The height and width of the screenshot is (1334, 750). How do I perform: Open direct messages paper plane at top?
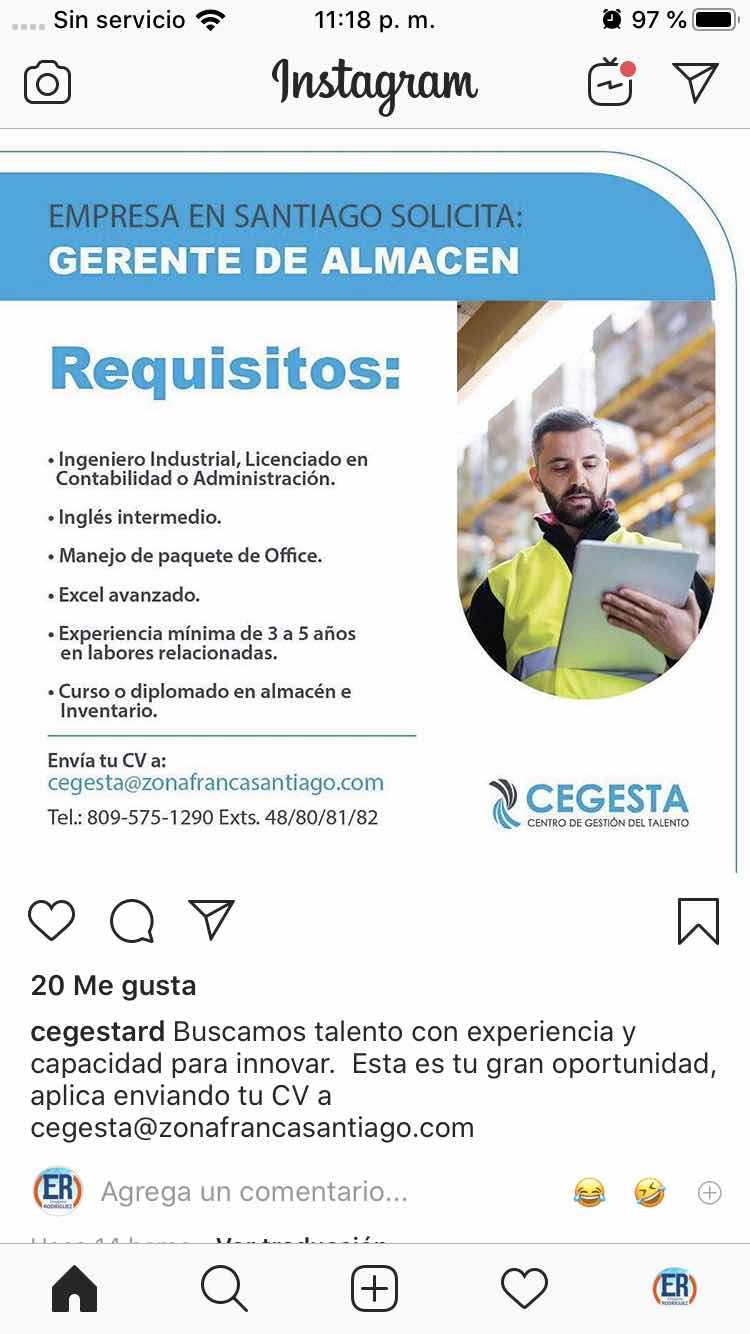click(x=695, y=83)
